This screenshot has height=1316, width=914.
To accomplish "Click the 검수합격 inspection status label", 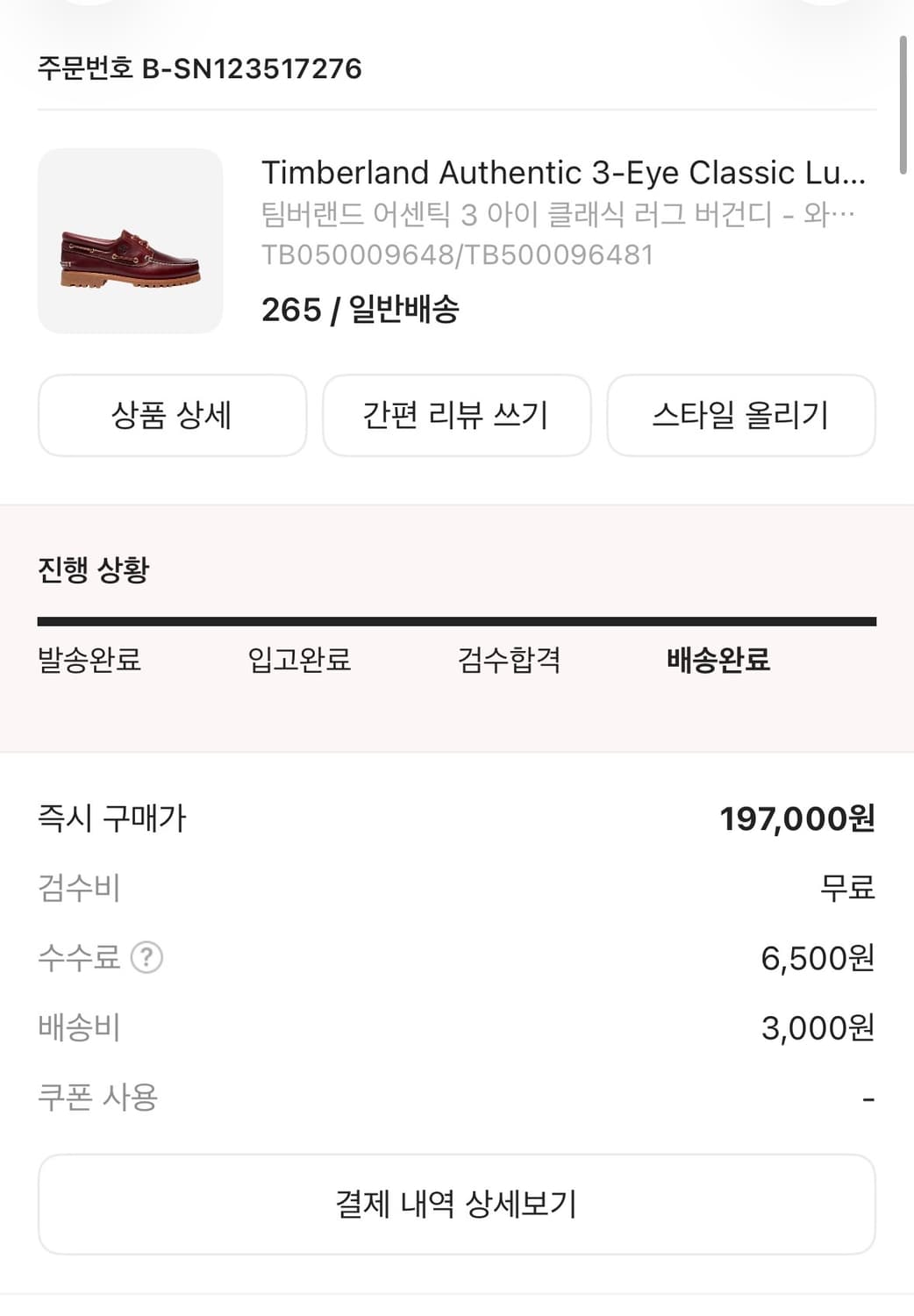I will (x=509, y=662).
